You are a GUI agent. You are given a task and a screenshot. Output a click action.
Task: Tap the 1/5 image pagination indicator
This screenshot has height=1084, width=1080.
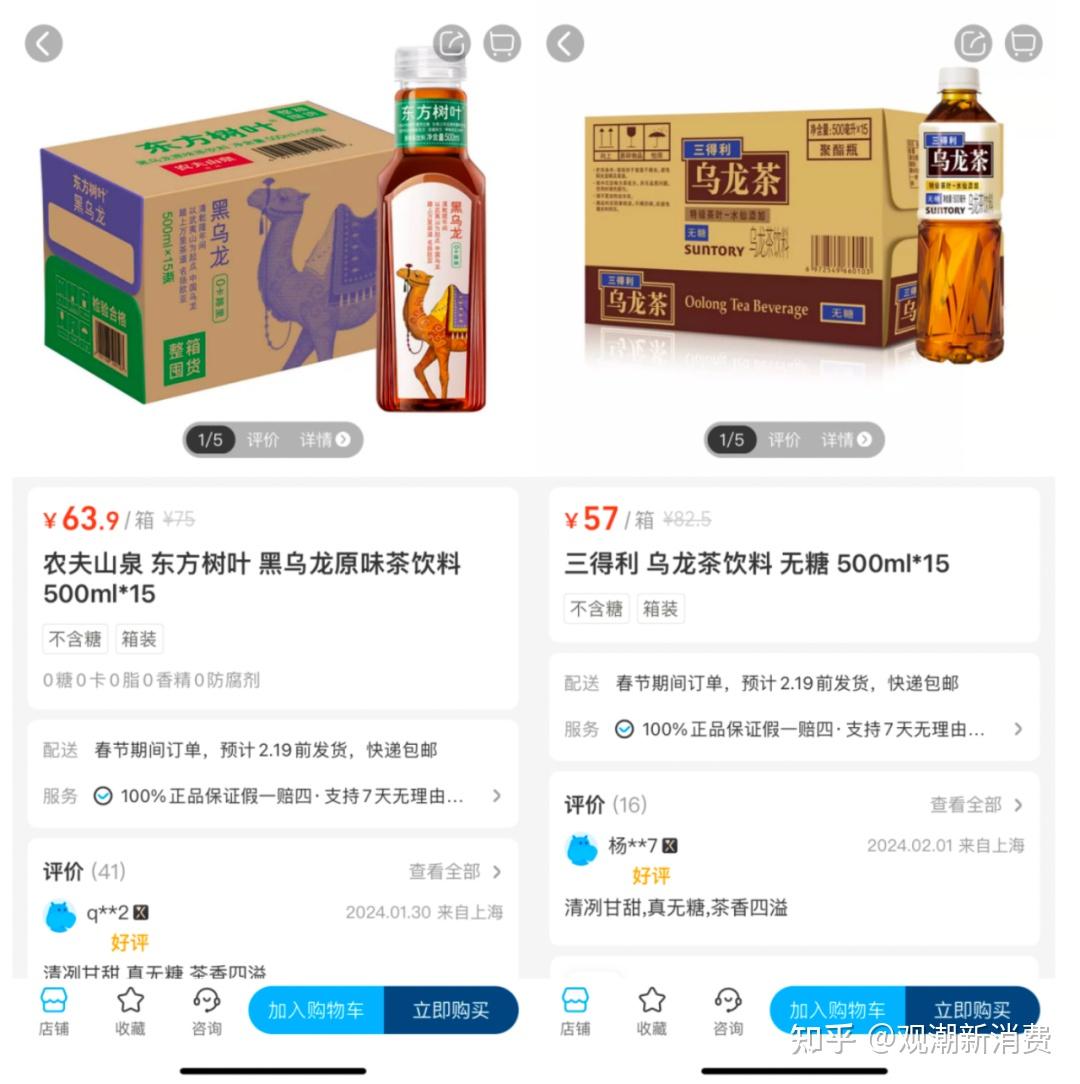tap(211, 440)
